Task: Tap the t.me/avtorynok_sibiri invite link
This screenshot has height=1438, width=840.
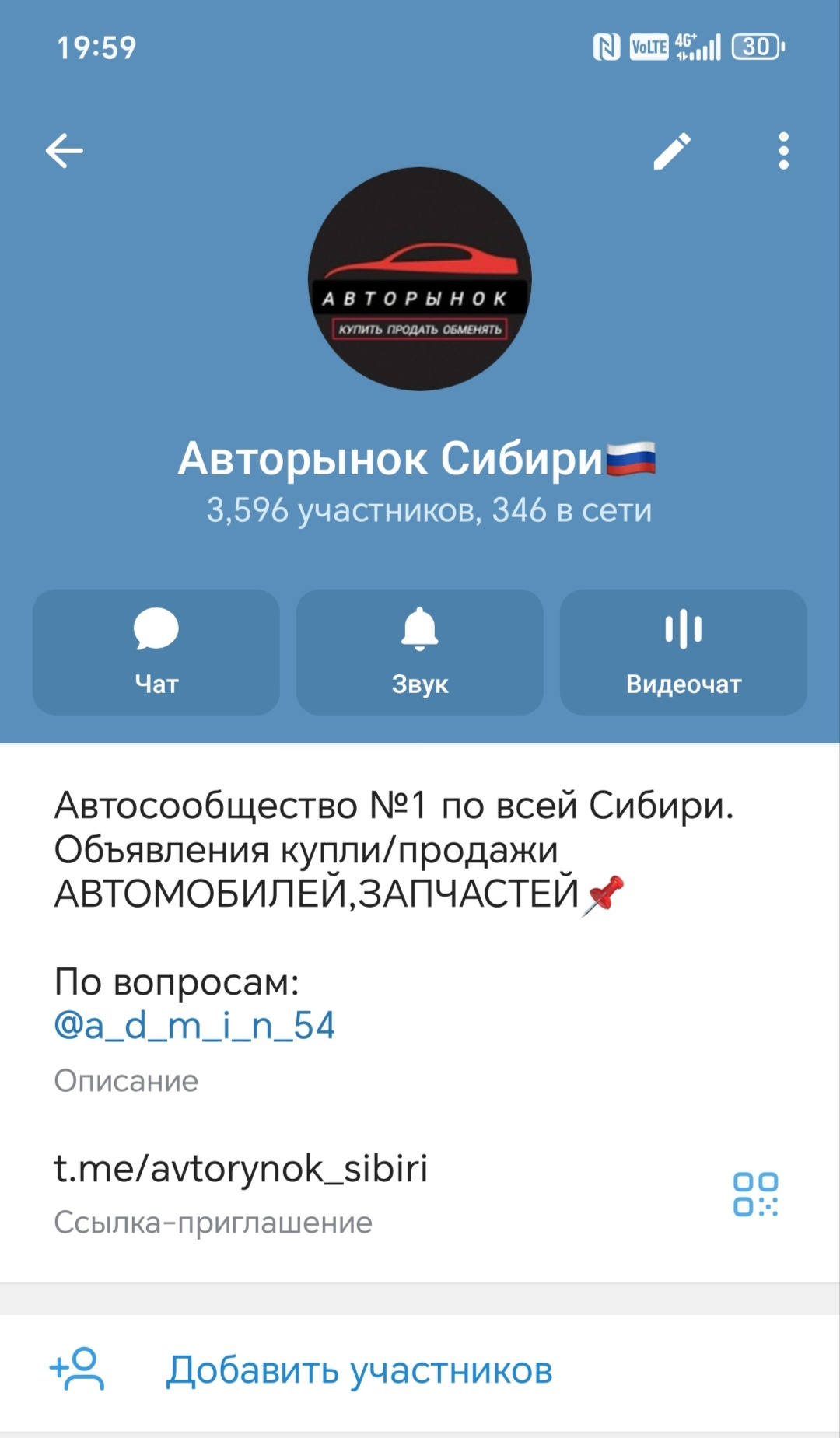Action: tap(241, 1169)
